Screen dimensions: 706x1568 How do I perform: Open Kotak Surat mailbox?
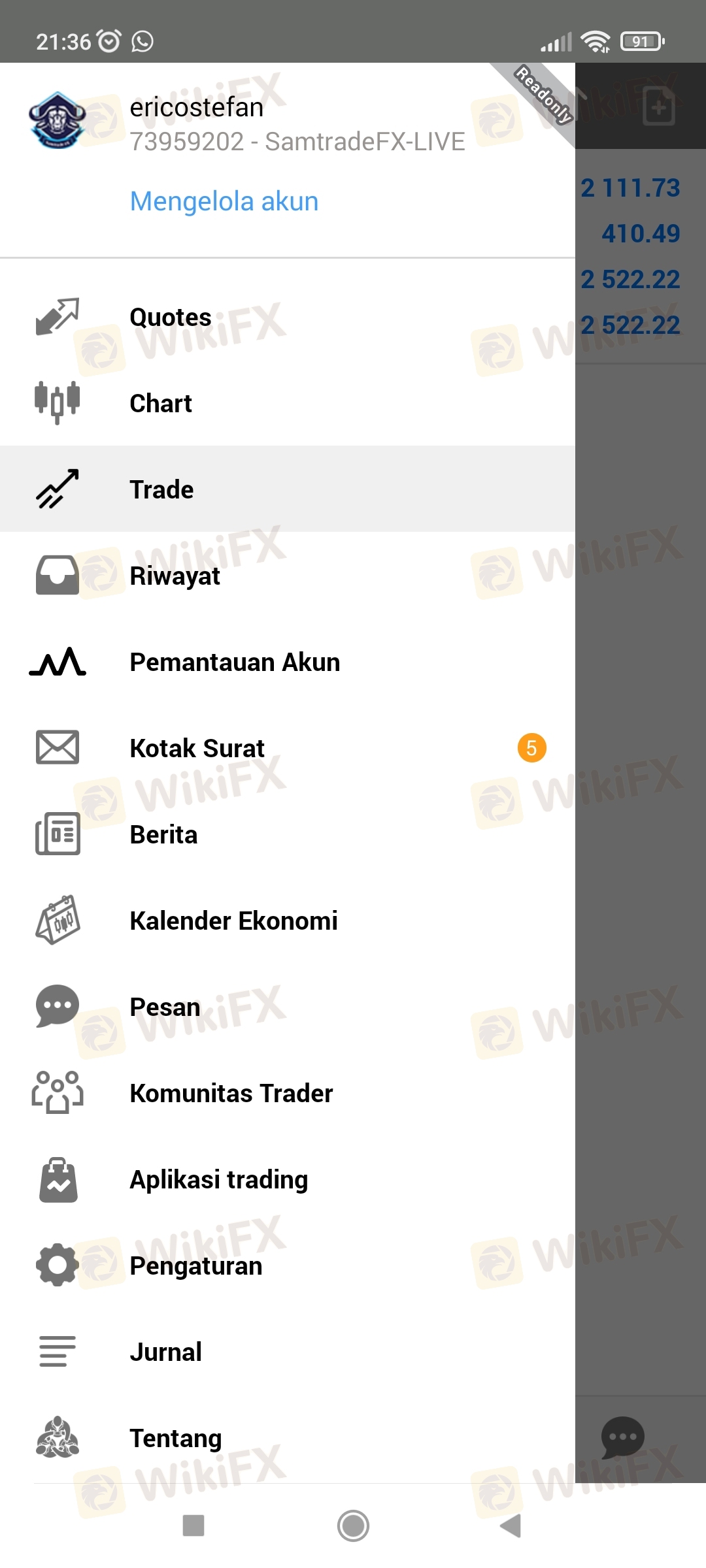point(288,748)
